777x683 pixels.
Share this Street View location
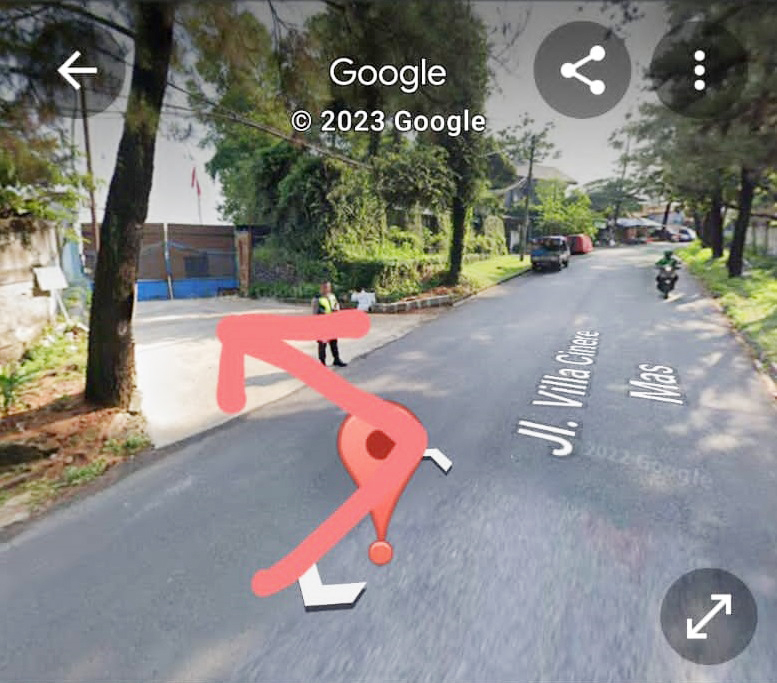pos(582,70)
